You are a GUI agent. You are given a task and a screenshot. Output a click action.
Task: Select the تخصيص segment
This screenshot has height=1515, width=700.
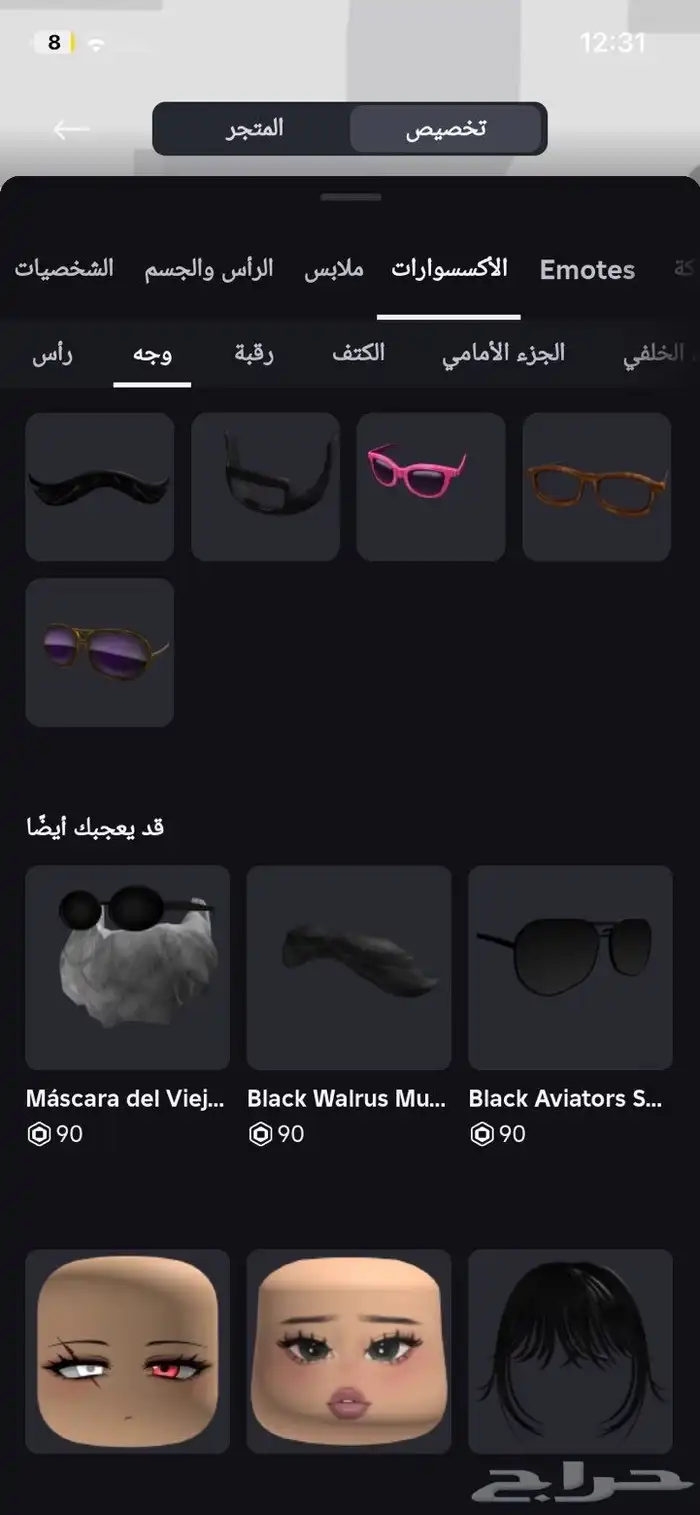pyautogui.click(x=446, y=129)
